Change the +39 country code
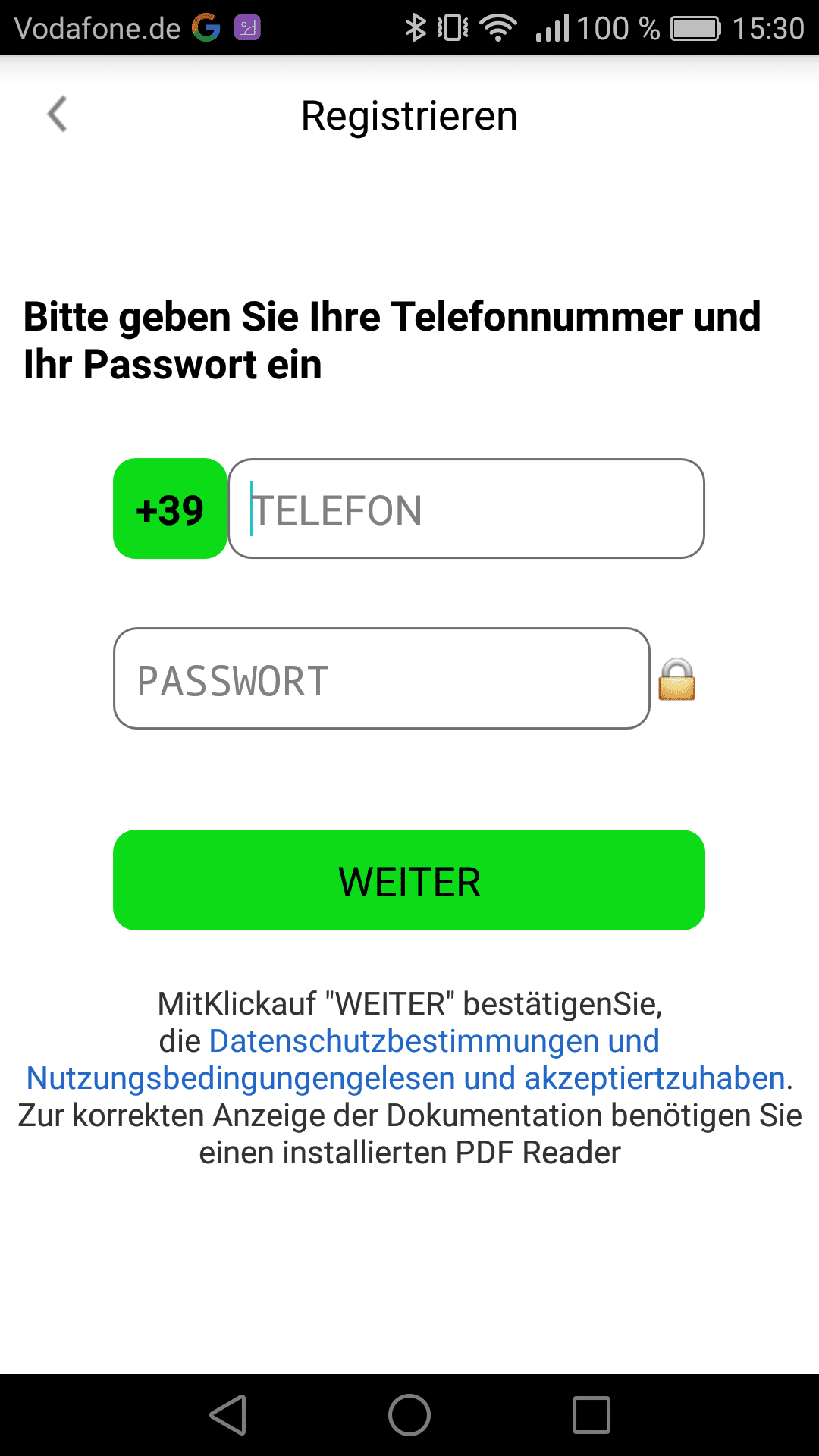This screenshot has height=1456, width=819. pos(170,509)
